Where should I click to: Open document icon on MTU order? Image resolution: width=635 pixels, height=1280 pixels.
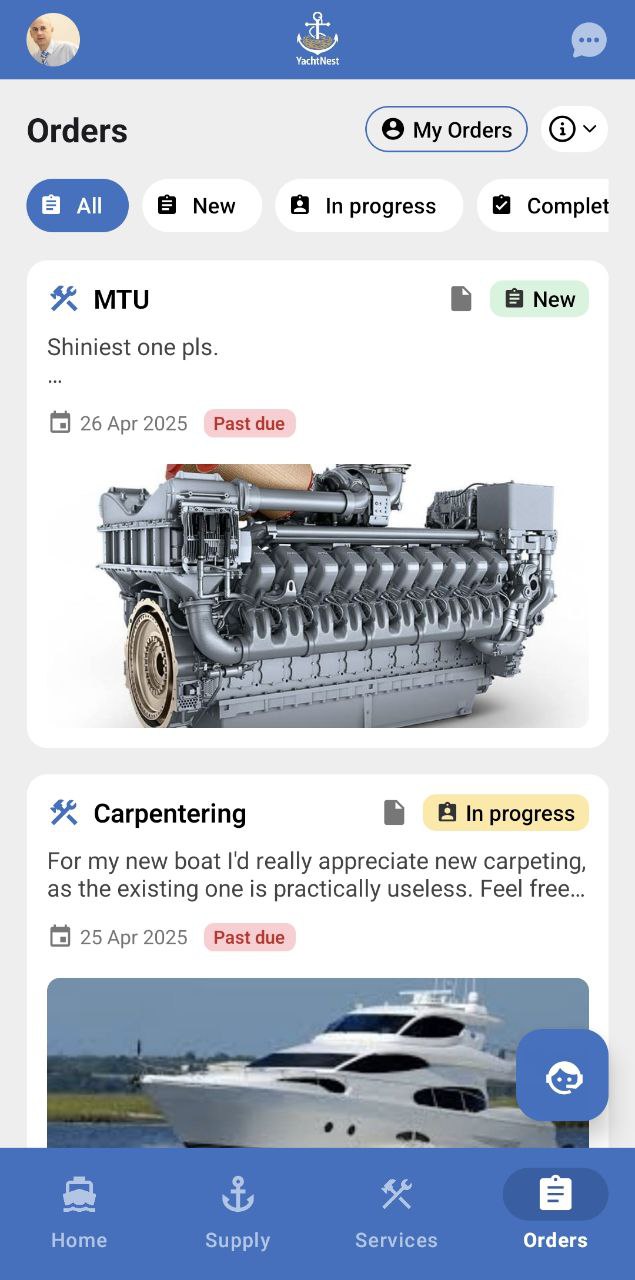click(x=461, y=299)
